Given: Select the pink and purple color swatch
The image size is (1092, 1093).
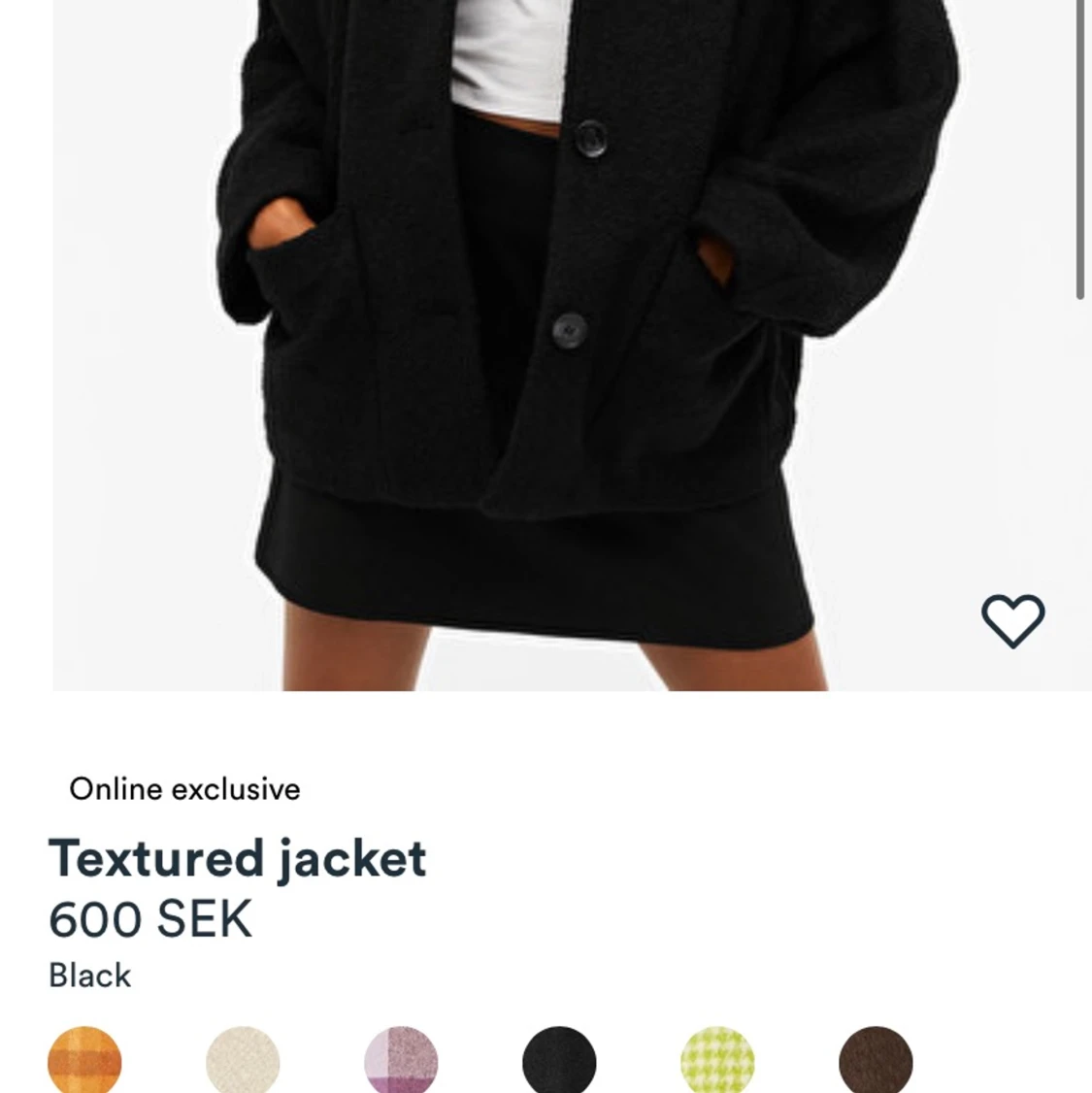Looking at the screenshot, I should [x=401, y=1061].
